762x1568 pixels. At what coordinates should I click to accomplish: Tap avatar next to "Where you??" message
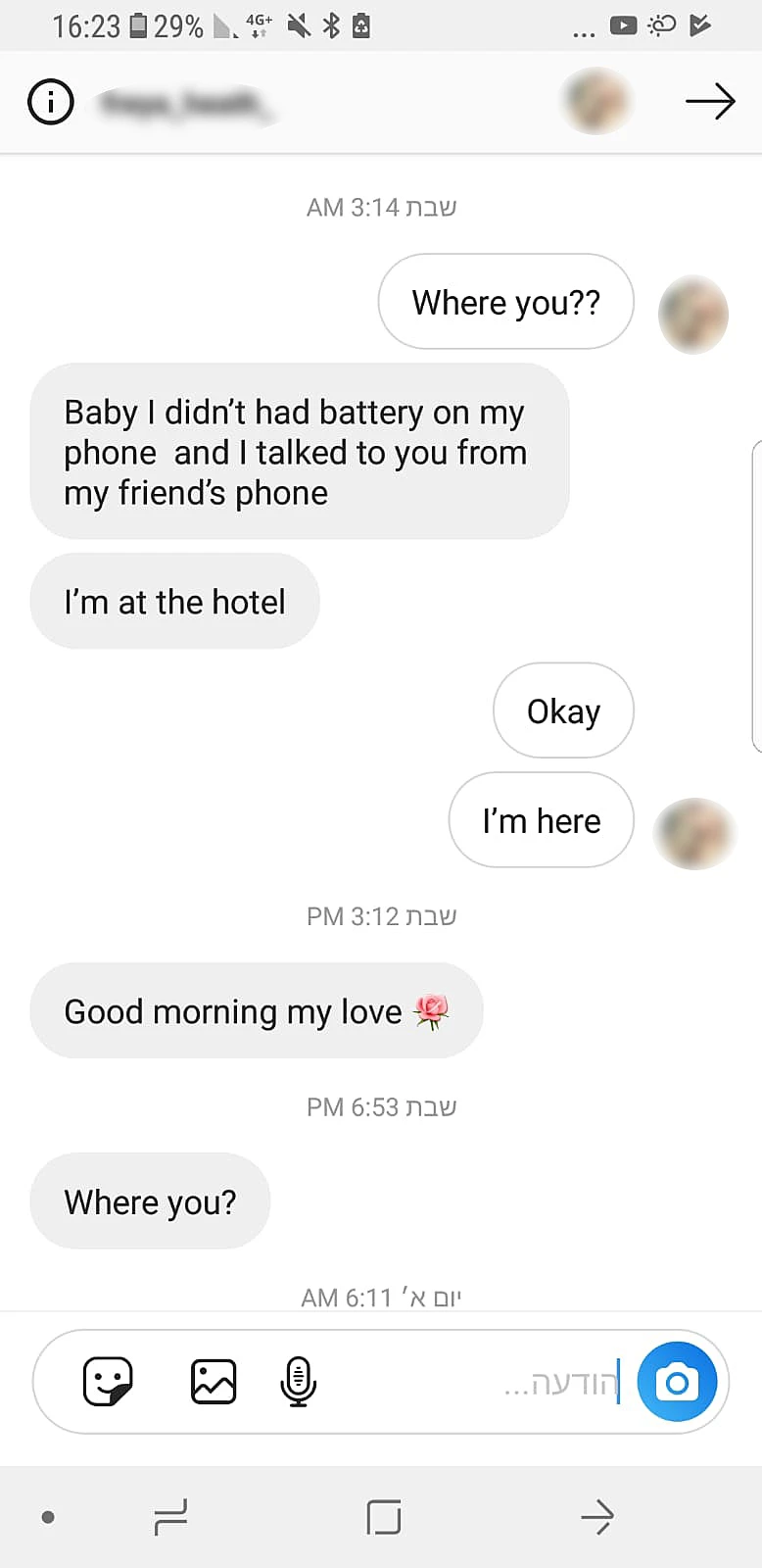pos(693,315)
